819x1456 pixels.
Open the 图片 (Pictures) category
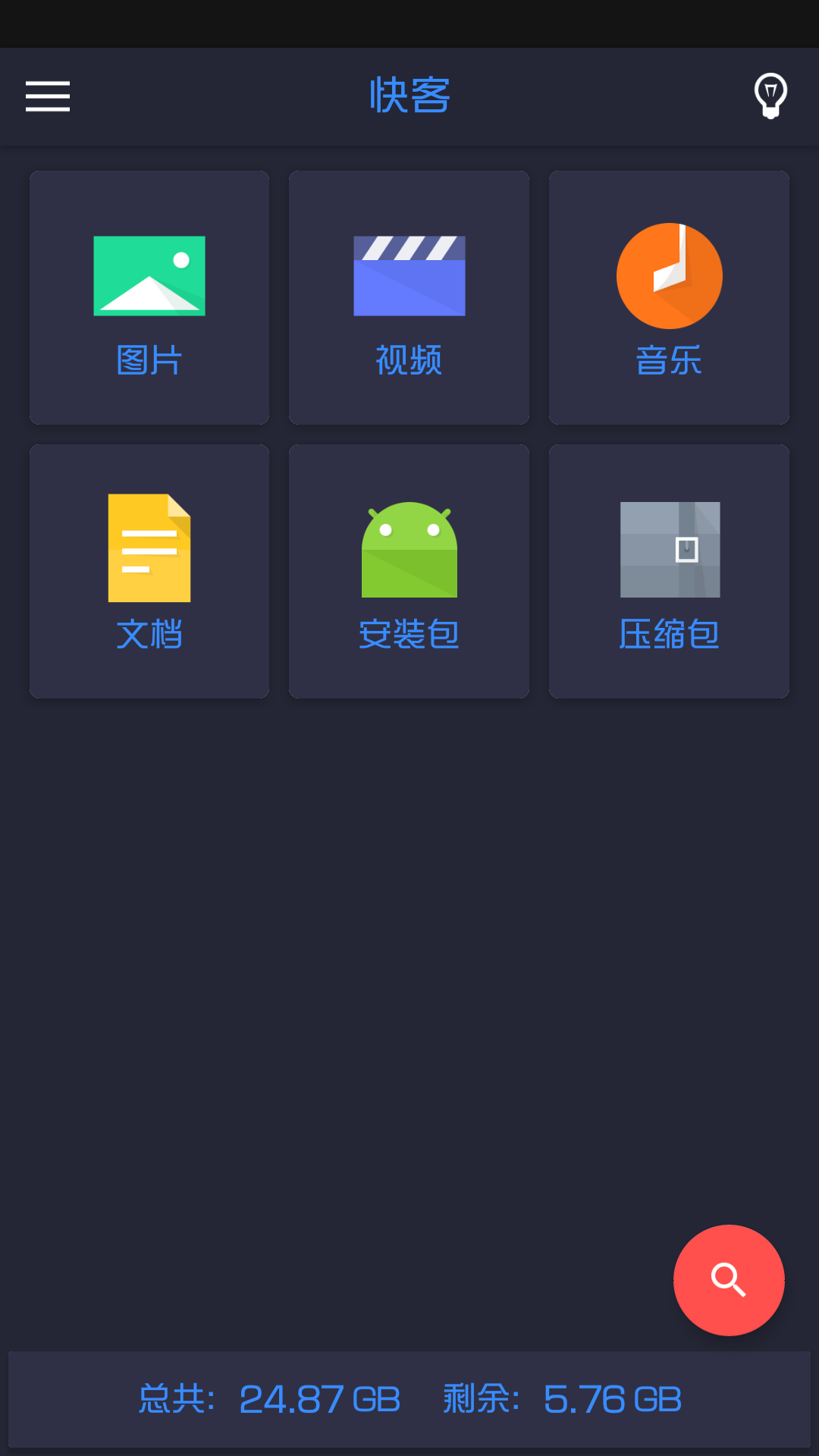pyautogui.click(x=149, y=297)
